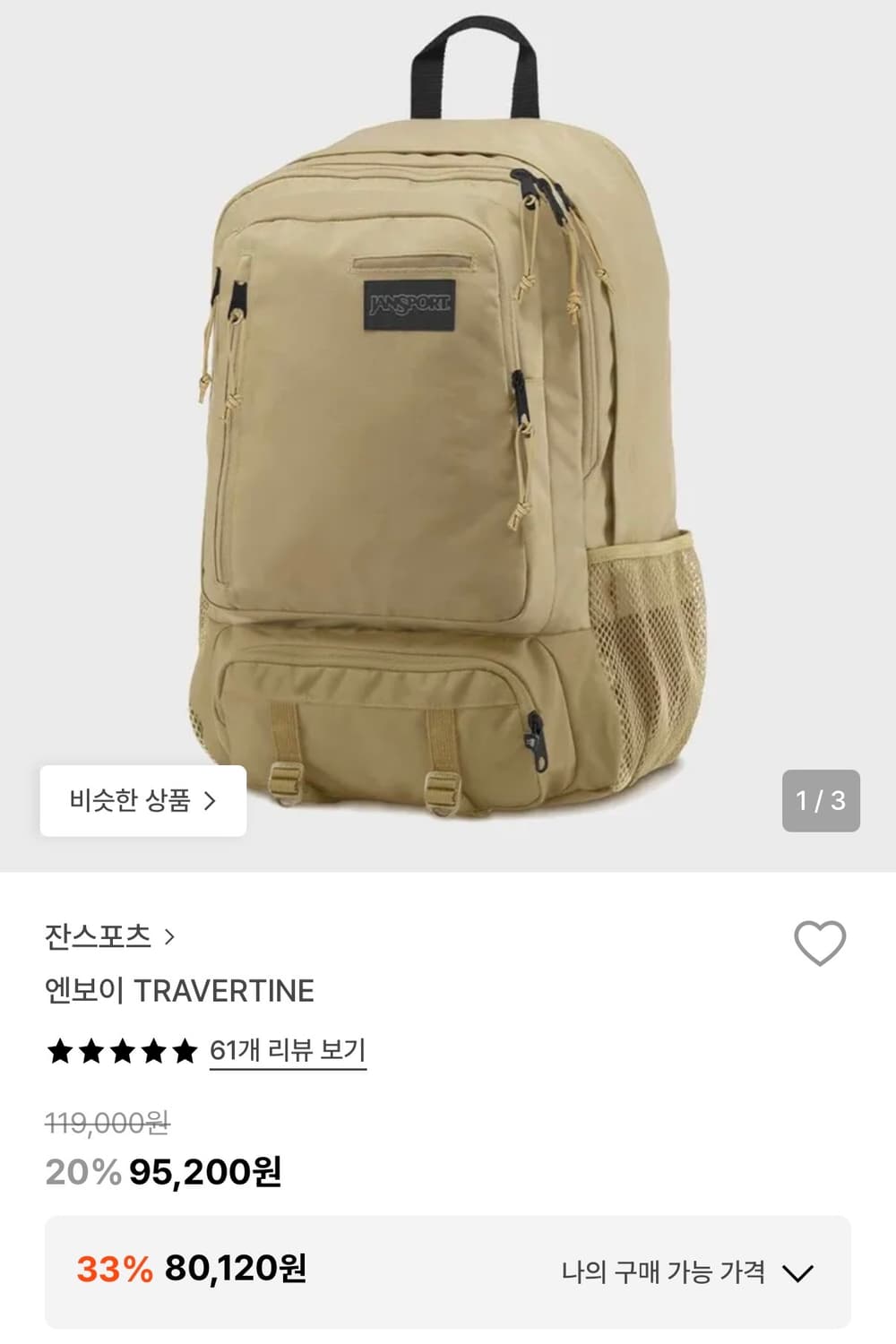Click the heart icon to wishlist the backpack
The height and width of the screenshot is (1344, 896).
pyautogui.click(x=821, y=944)
